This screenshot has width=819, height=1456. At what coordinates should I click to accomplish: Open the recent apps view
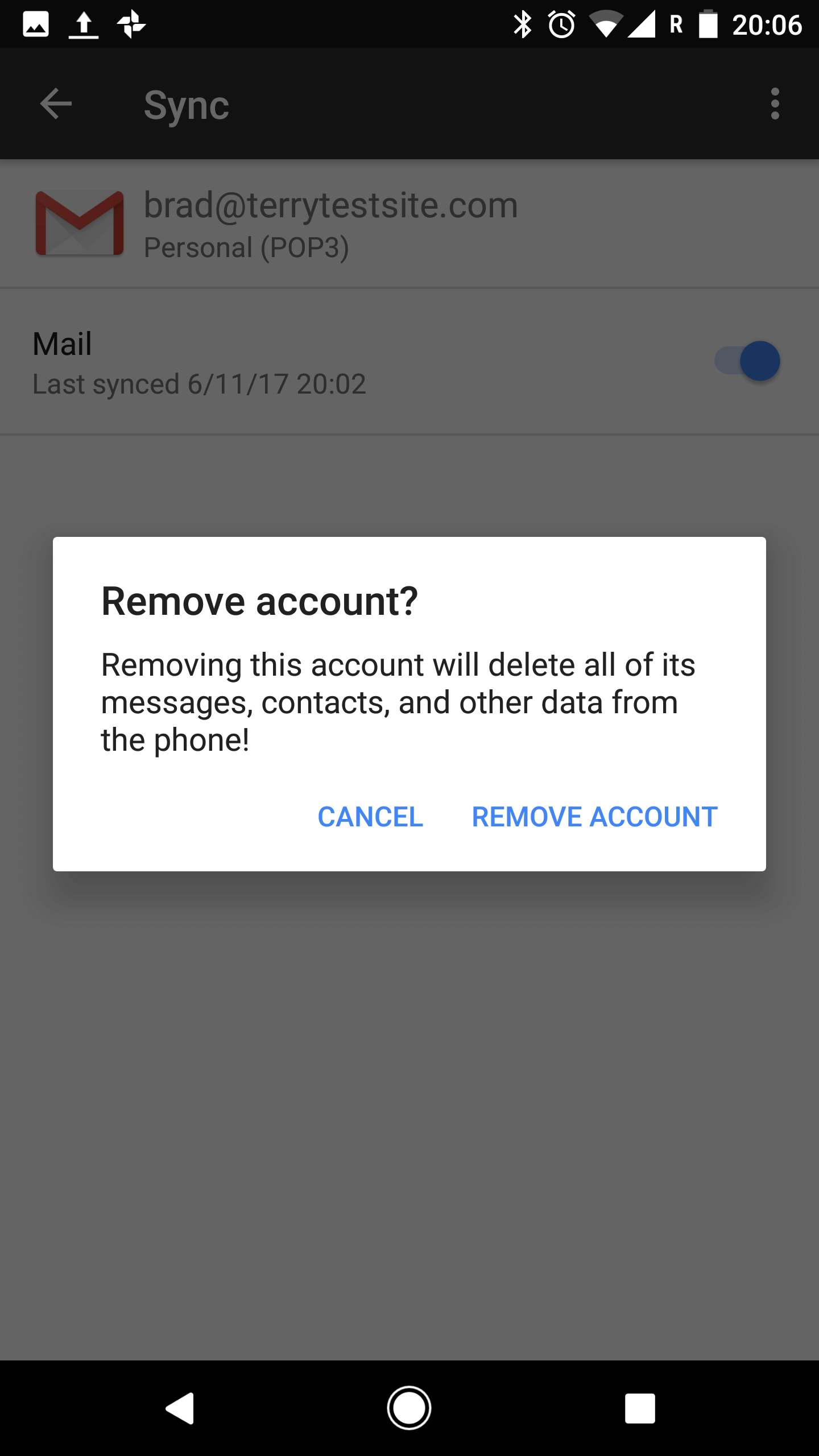click(x=640, y=1408)
